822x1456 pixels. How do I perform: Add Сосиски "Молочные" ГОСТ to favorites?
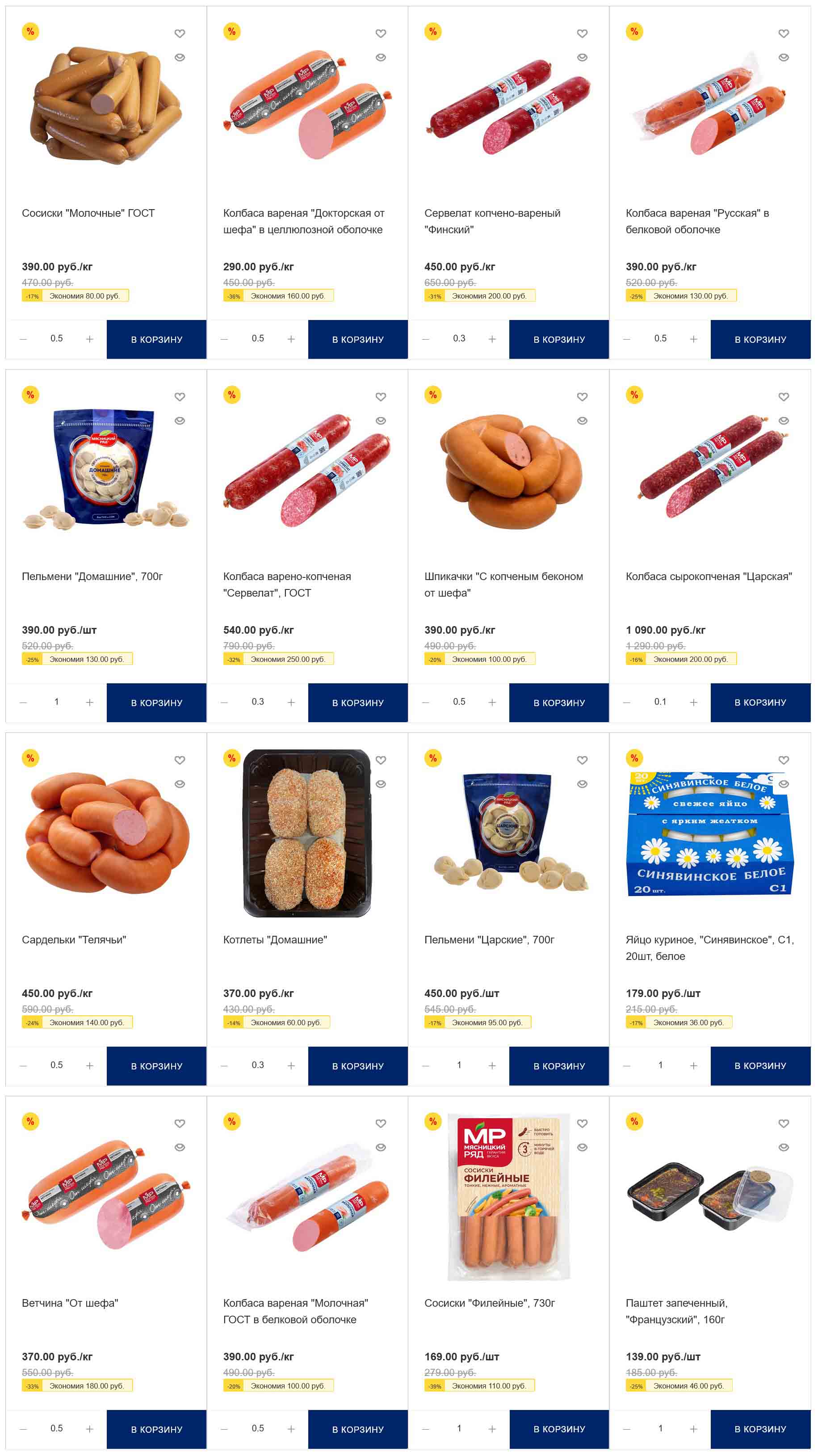point(180,34)
